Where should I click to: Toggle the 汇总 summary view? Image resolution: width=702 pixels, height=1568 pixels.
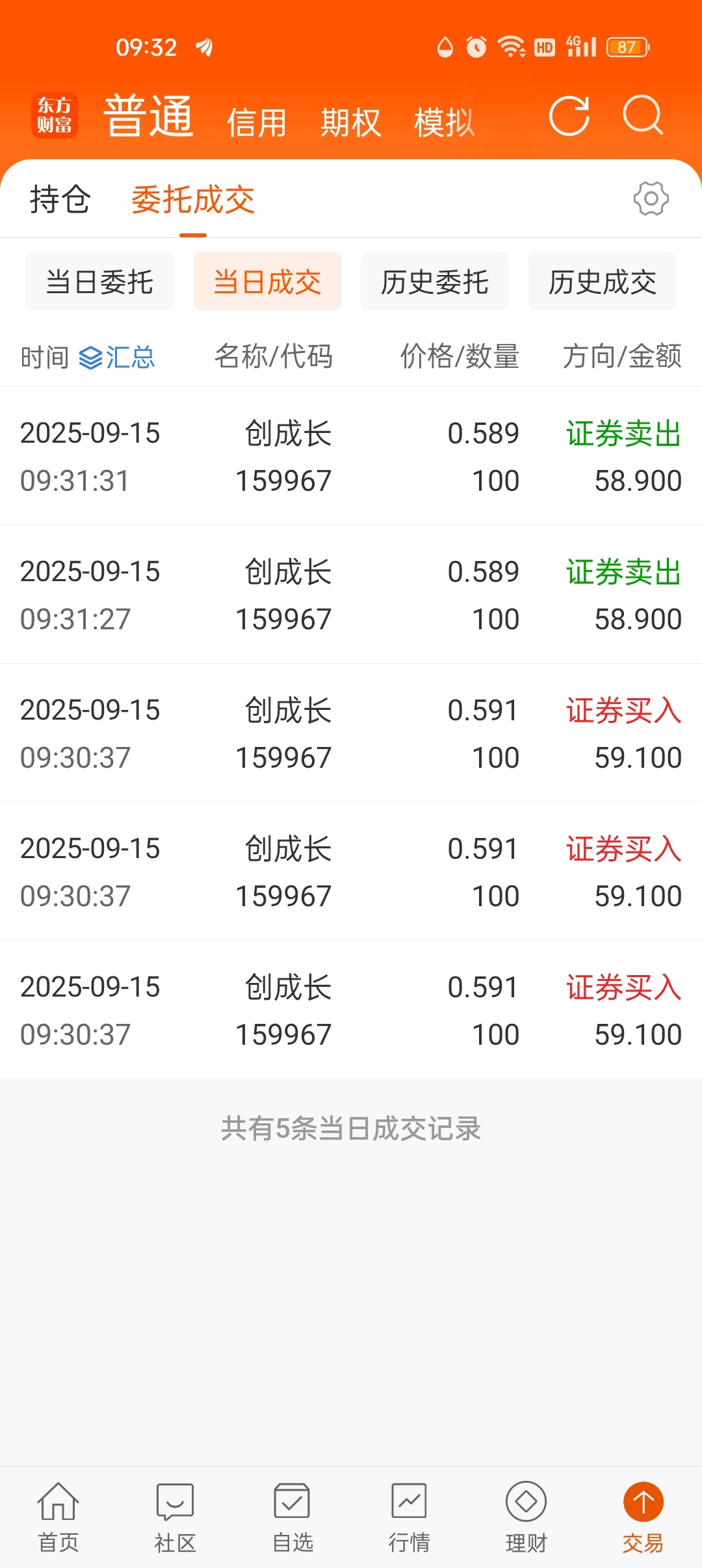117,357
